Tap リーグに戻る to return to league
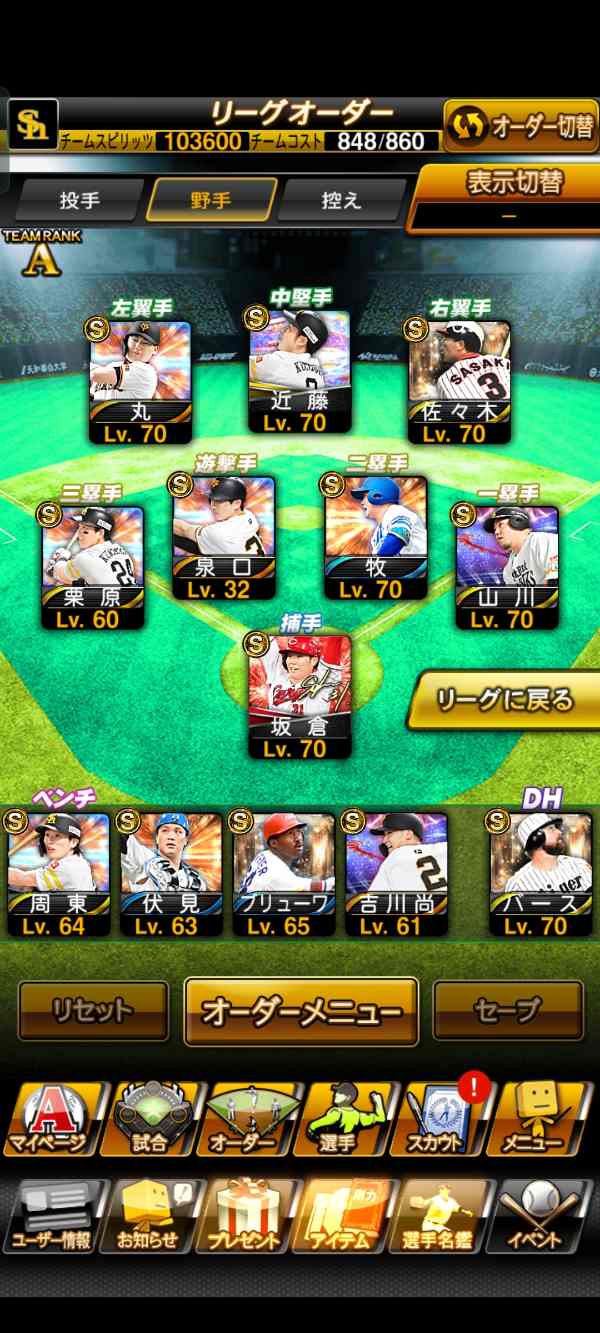This screenshot has height=1333, width=600. click(505, 700)
